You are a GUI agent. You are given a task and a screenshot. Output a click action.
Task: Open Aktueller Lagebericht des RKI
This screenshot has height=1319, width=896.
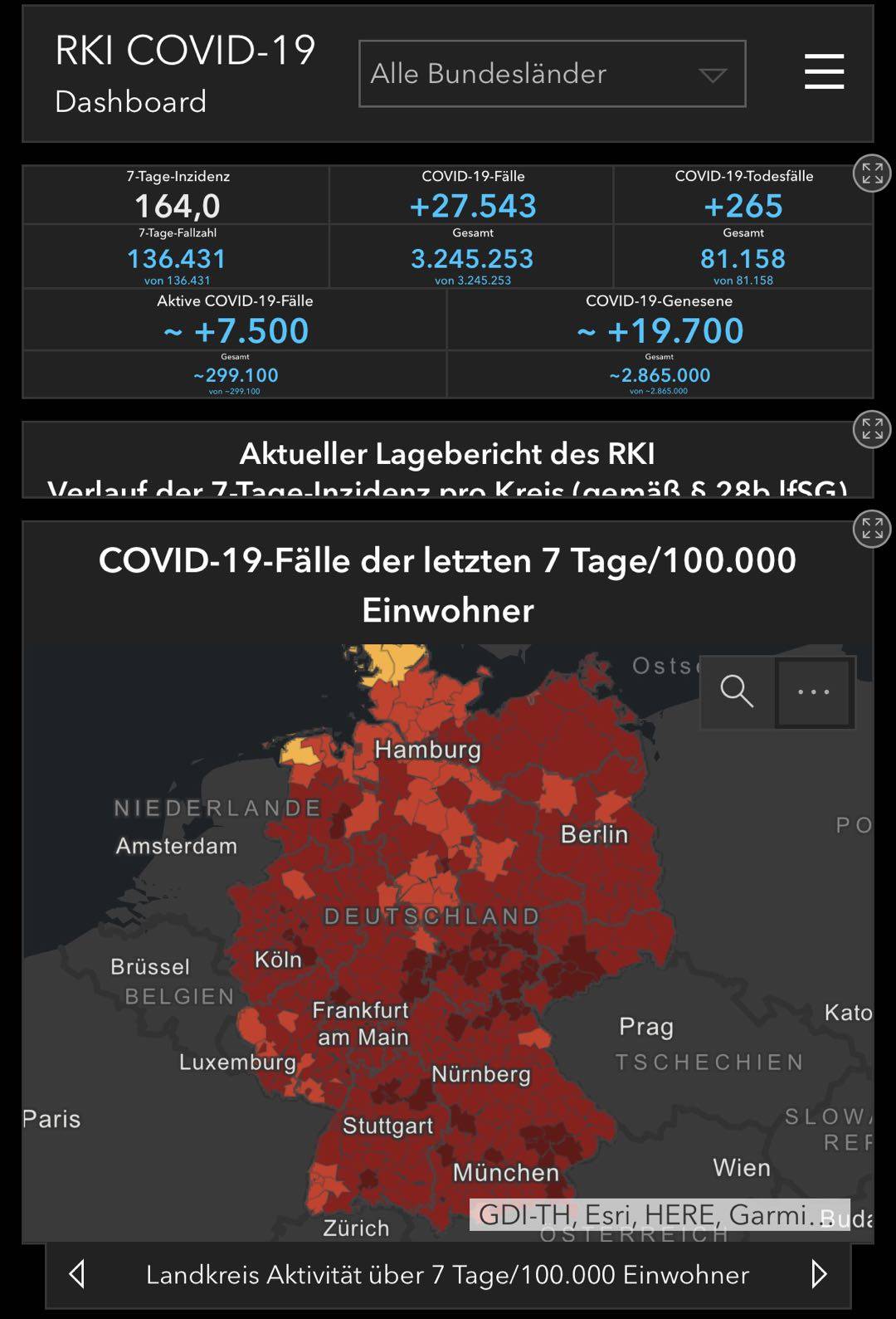[x=448, y=455]
